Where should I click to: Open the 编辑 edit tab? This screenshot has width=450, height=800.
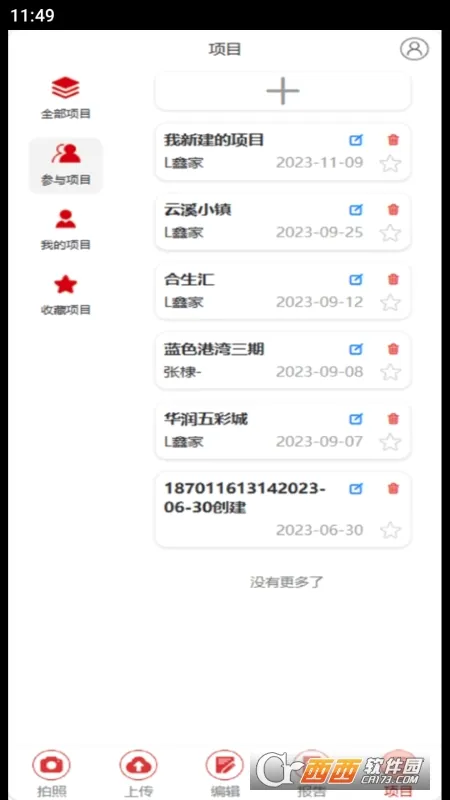click(225, 774)
